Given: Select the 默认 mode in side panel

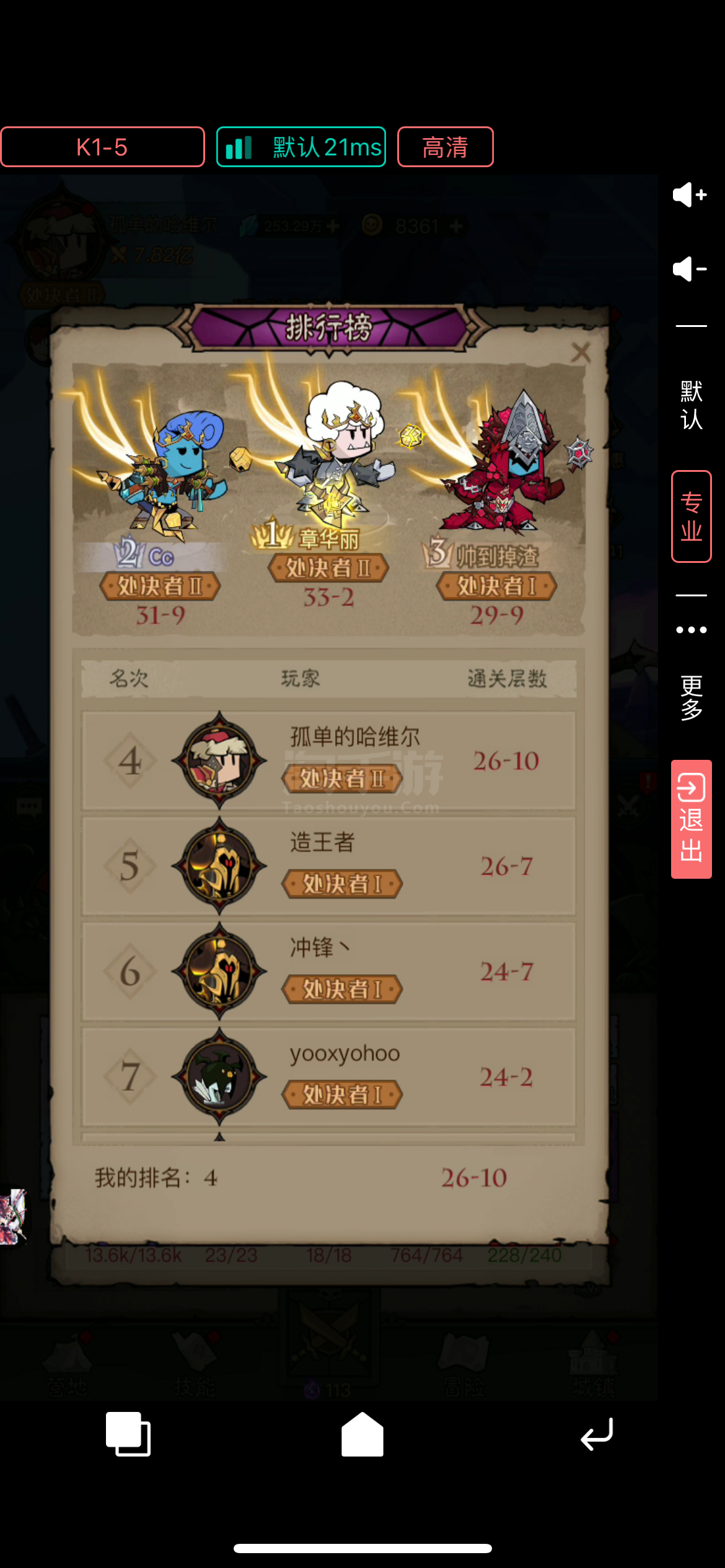Looking at the screenshot, I should click(691, 406).
